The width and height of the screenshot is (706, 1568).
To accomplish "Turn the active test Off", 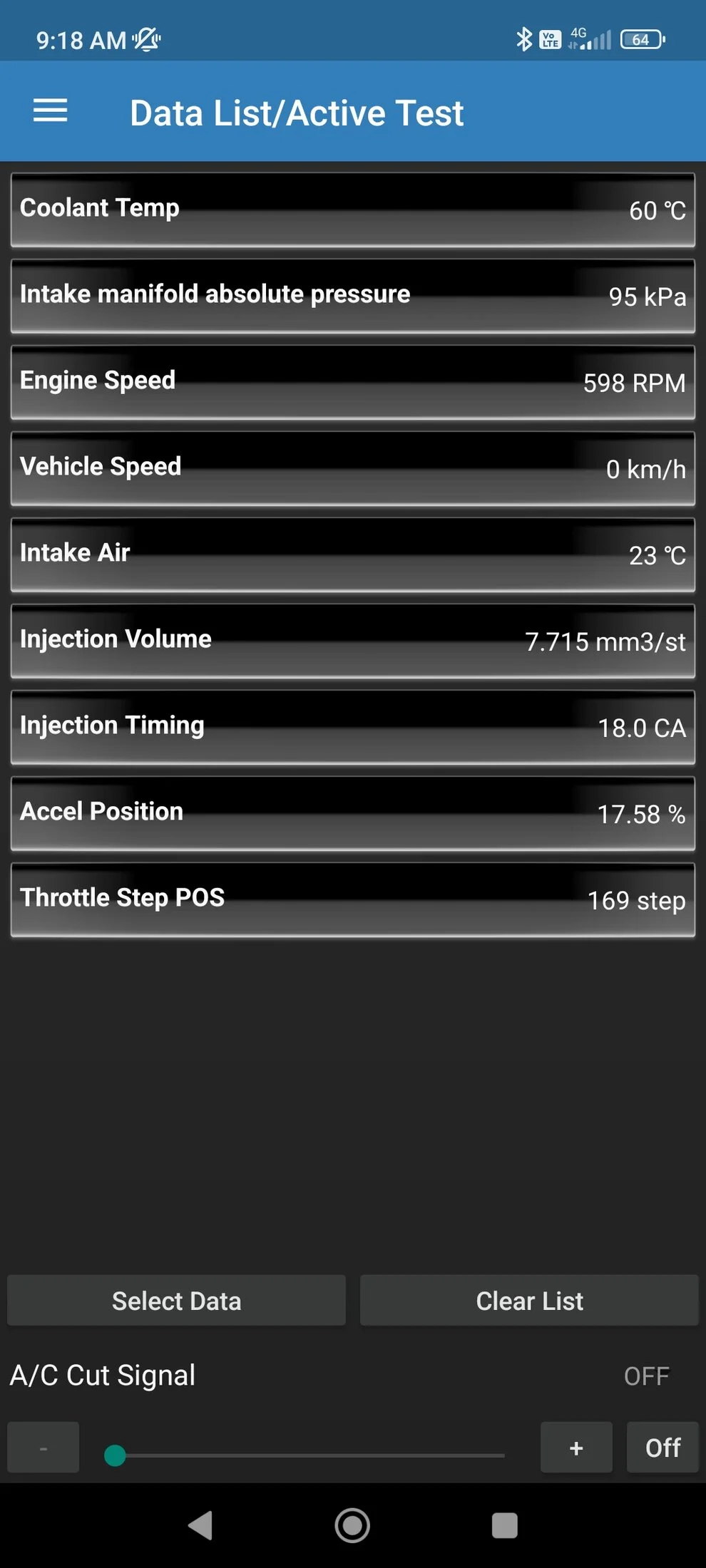I will 662,1448.
